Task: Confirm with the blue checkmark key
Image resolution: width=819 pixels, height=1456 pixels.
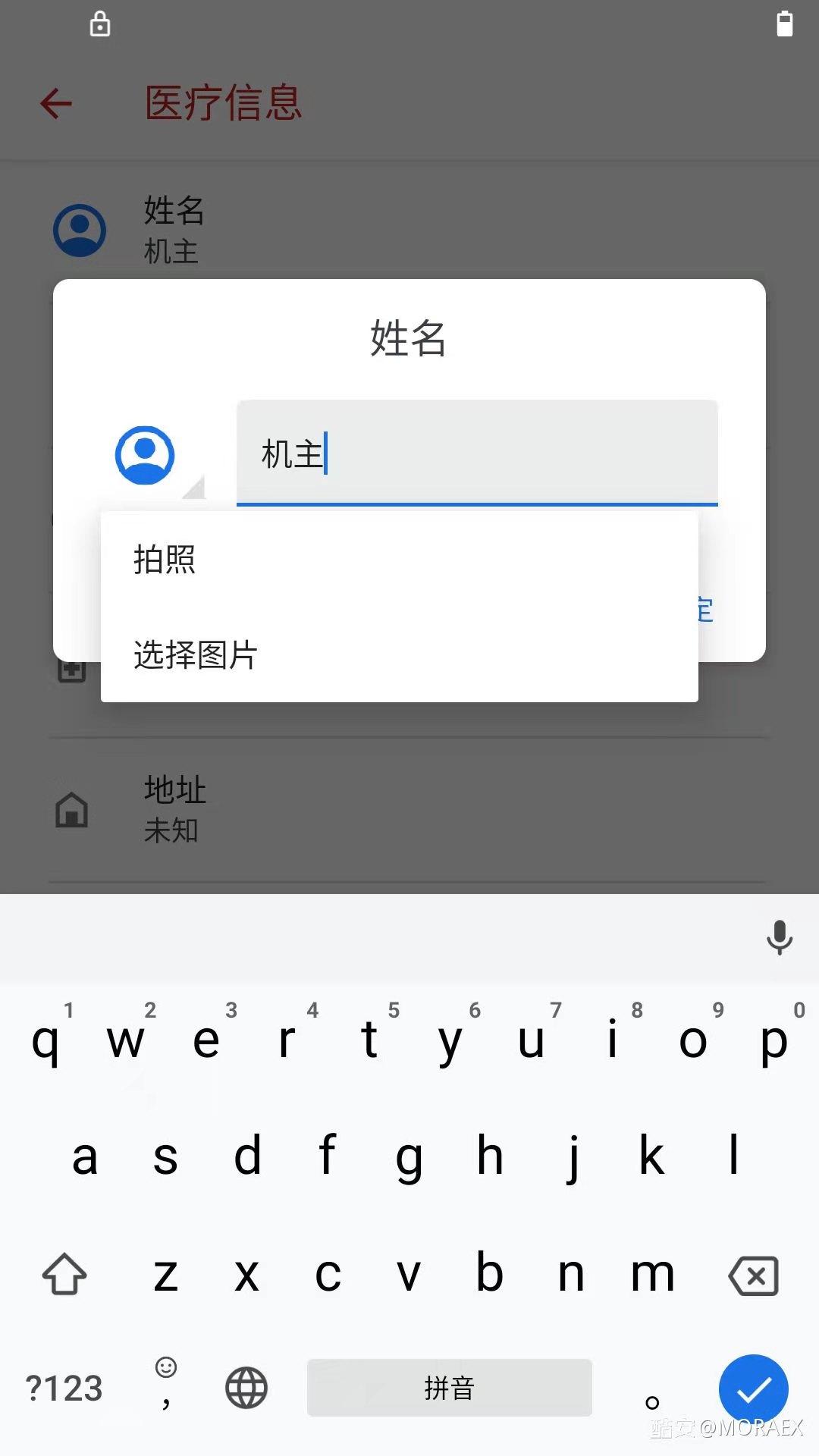Action: tap(754, 1389)
